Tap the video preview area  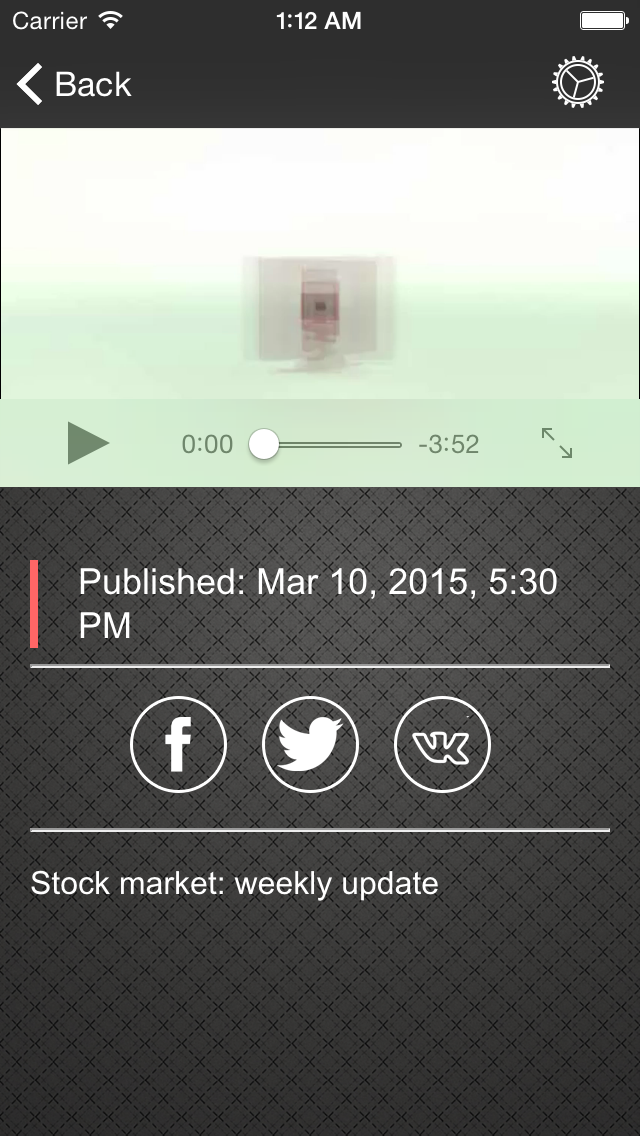320,264
